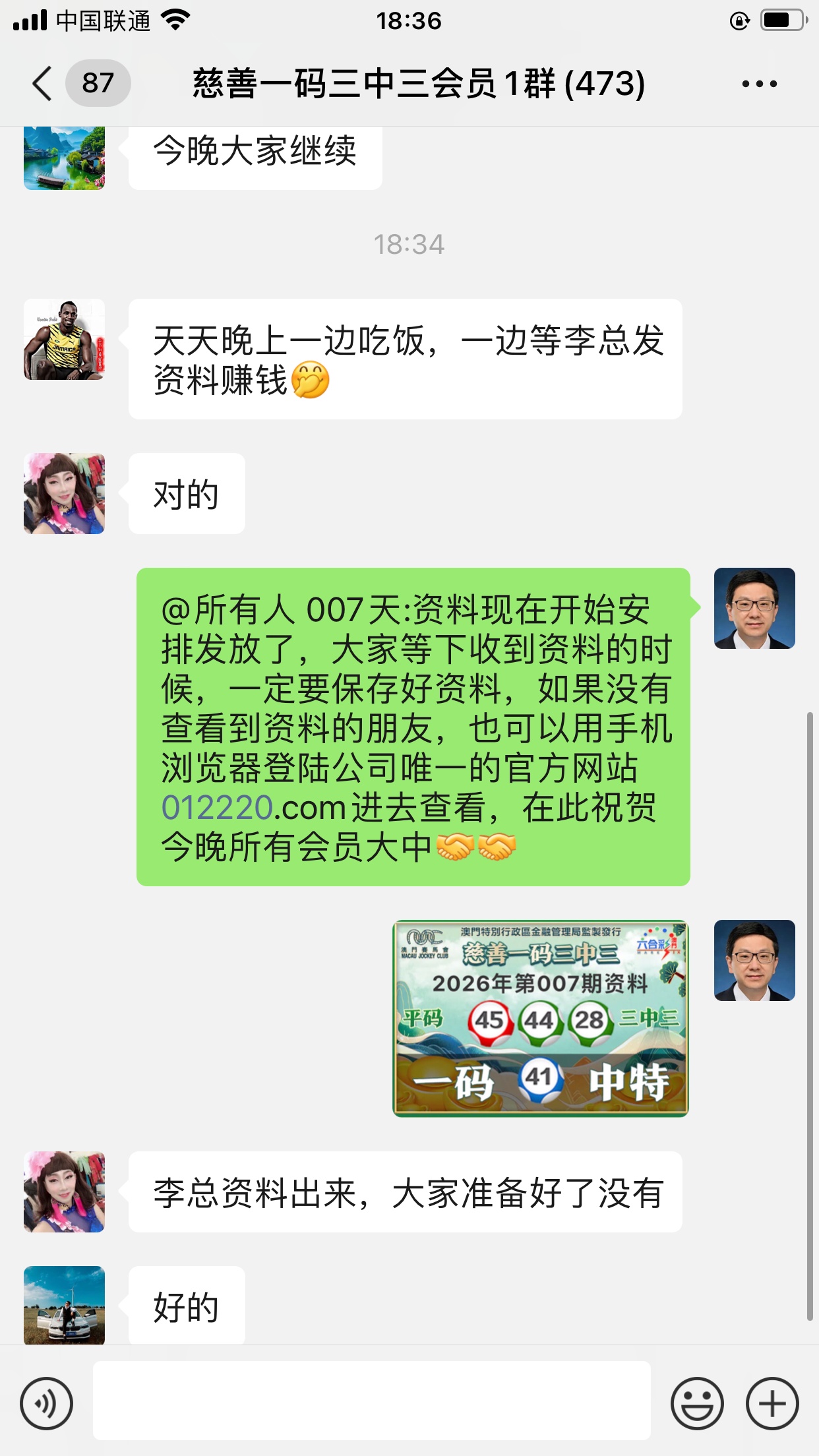Open profile avatar beside 今晚大家继续
Screen dimensions: 819x1456
click(64, 158)
